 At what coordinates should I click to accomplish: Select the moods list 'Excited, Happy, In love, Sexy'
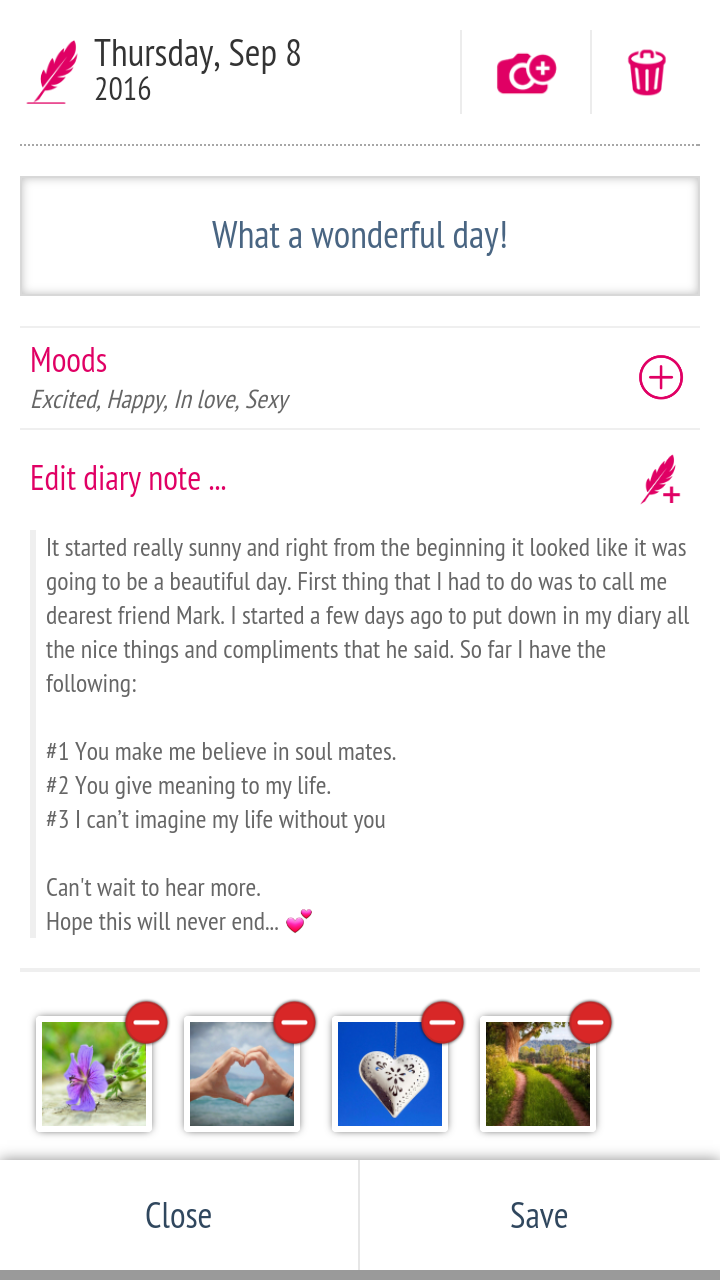[x=160, y=399]
